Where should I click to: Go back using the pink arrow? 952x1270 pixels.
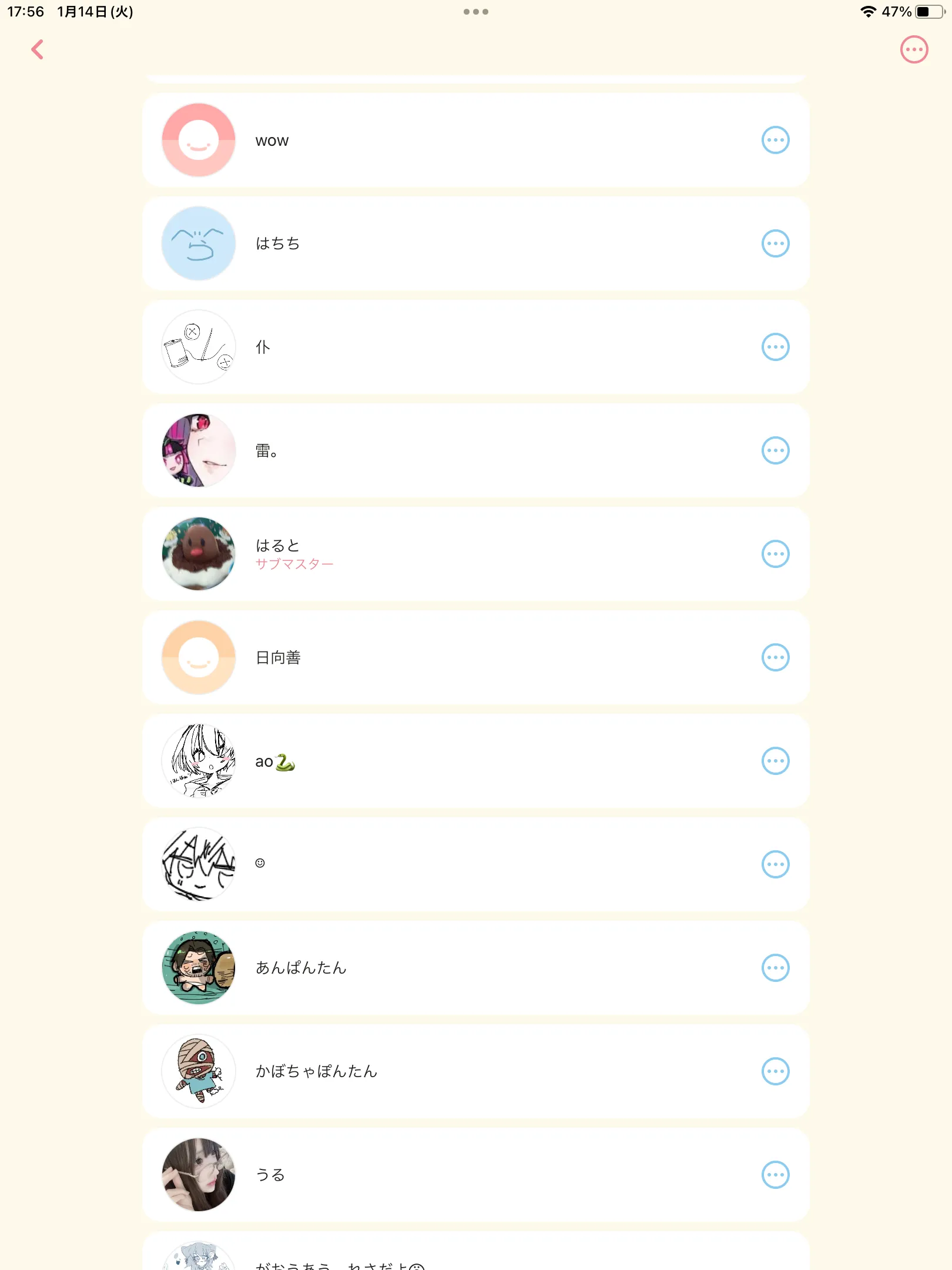pos(38,50)
